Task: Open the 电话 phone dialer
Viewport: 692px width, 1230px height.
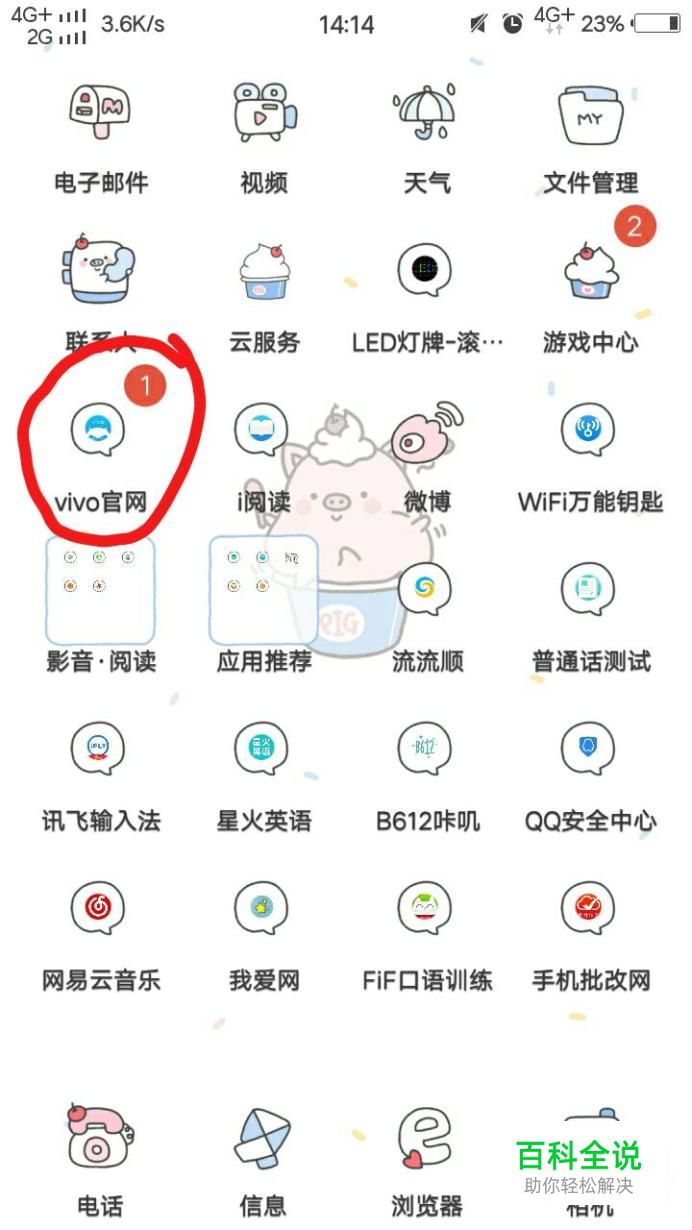Action: point(100,1140)
